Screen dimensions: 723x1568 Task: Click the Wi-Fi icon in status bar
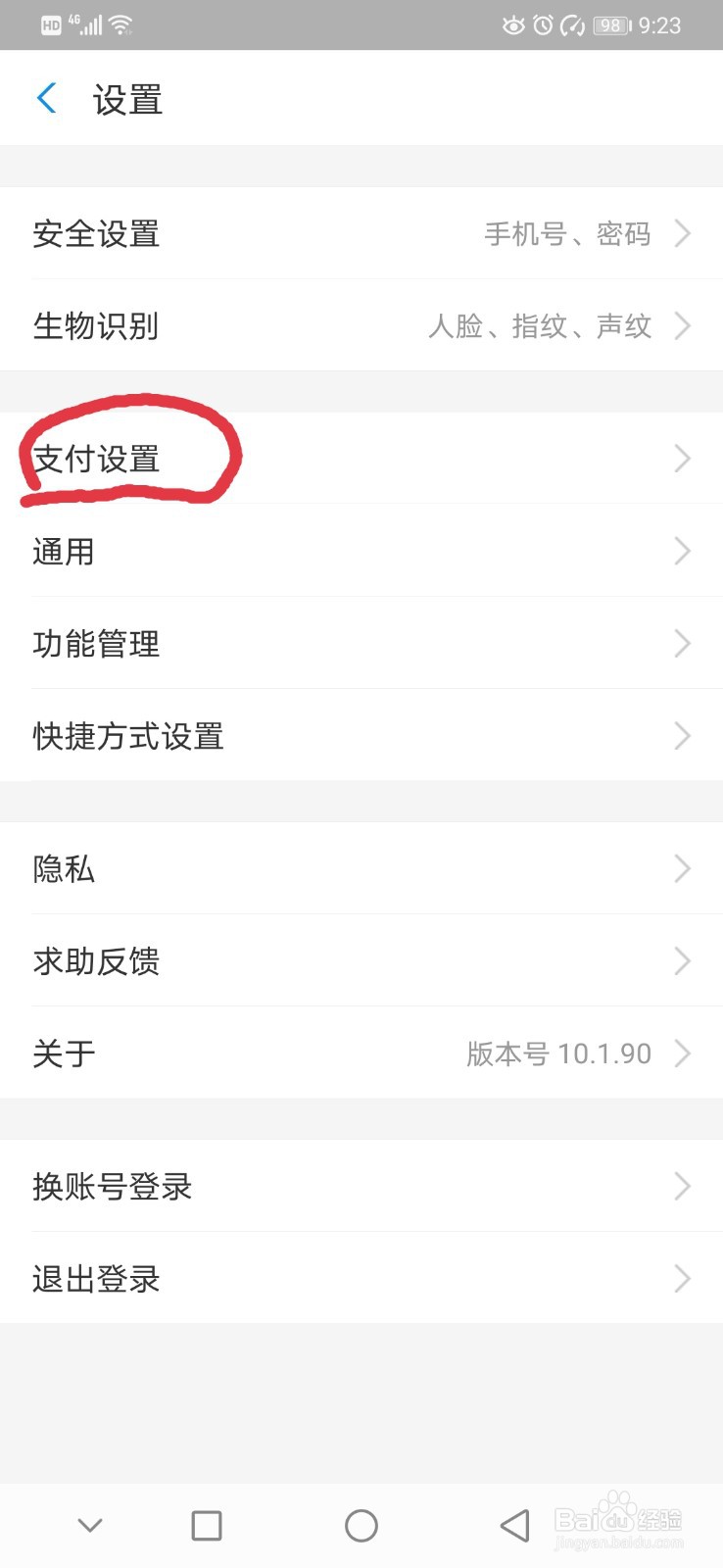click(120, 24)
